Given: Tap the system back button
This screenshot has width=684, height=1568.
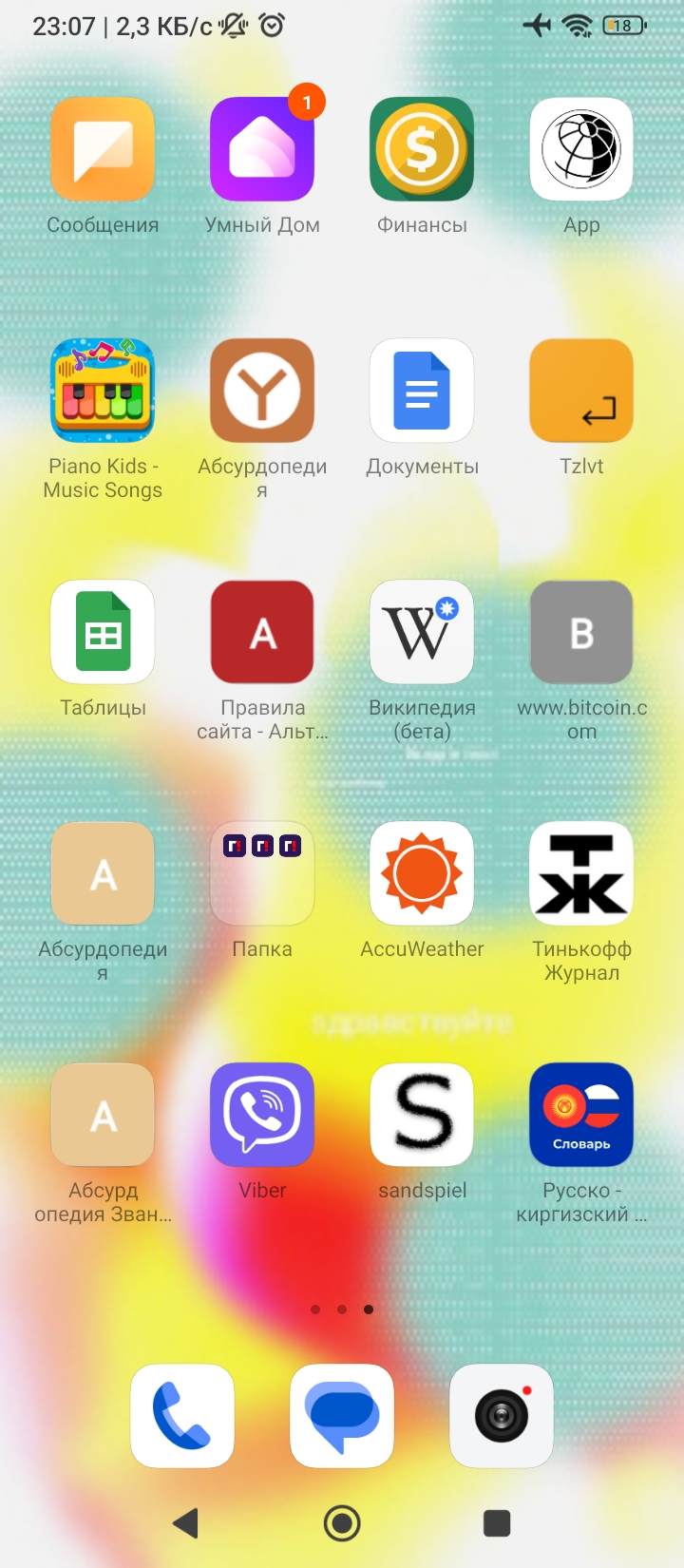Looking at the screenshot, I should 186,1523.
